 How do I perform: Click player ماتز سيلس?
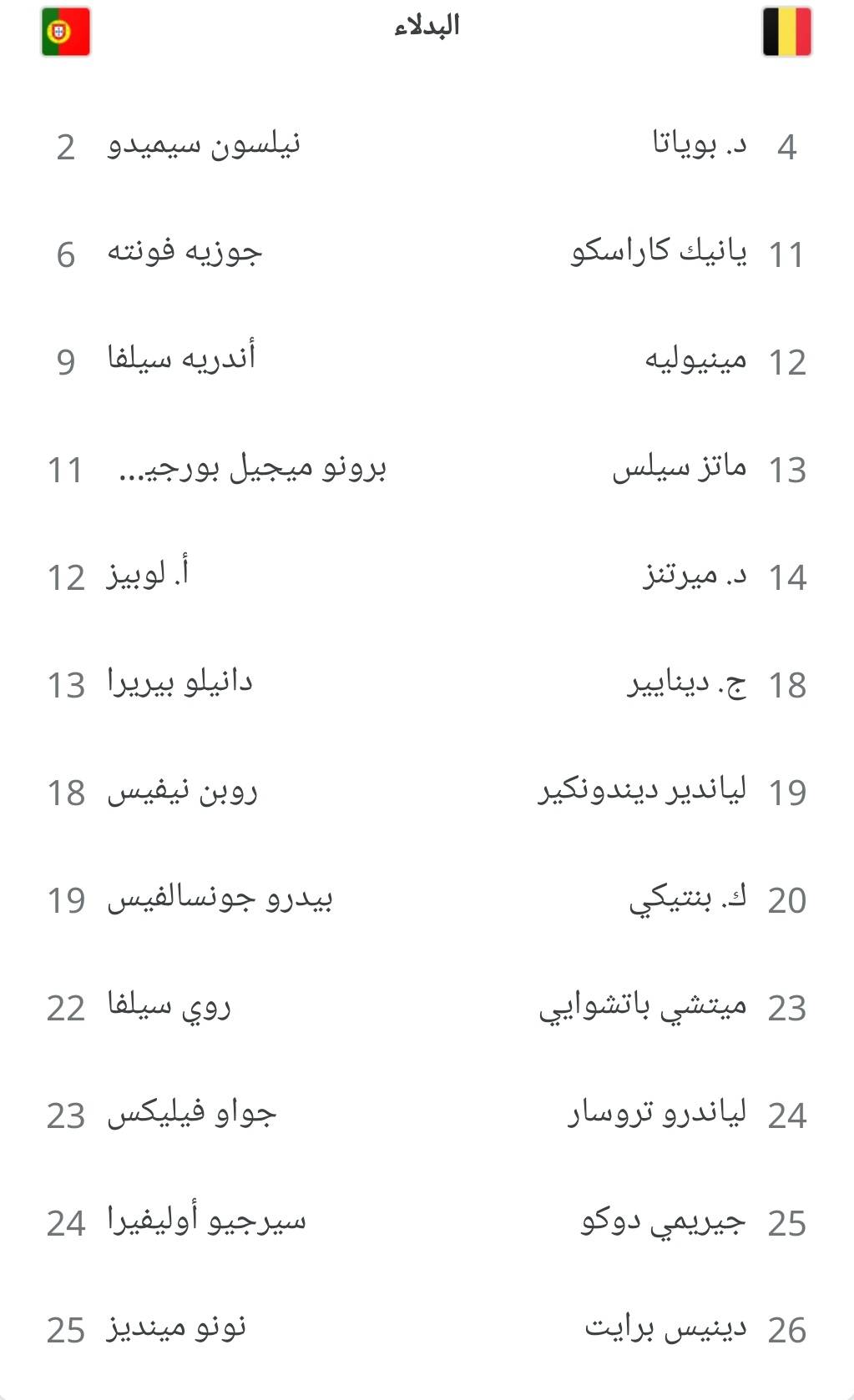pyautogui.click(x=705, y=467)
